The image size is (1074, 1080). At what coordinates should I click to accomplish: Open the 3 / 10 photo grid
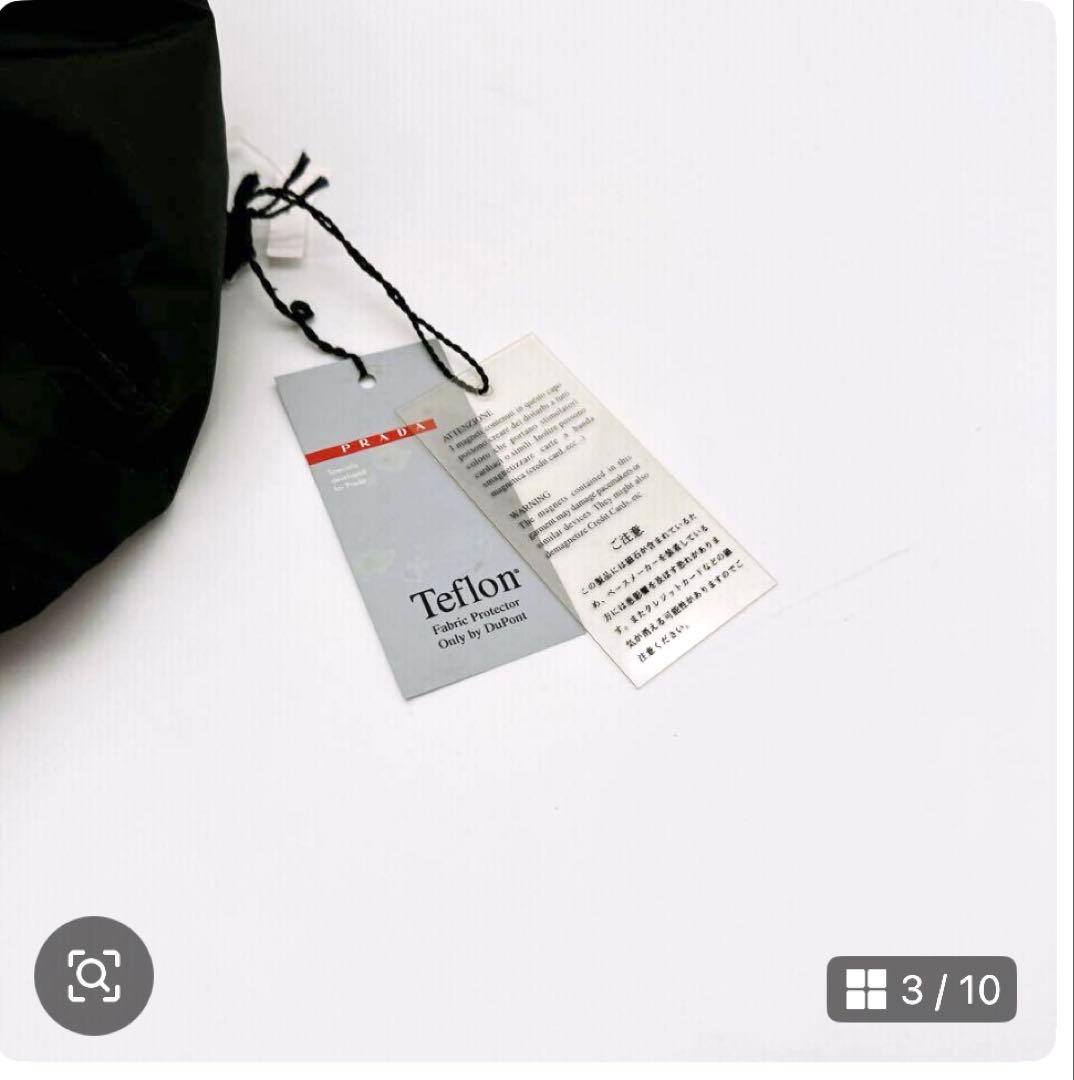921,989
